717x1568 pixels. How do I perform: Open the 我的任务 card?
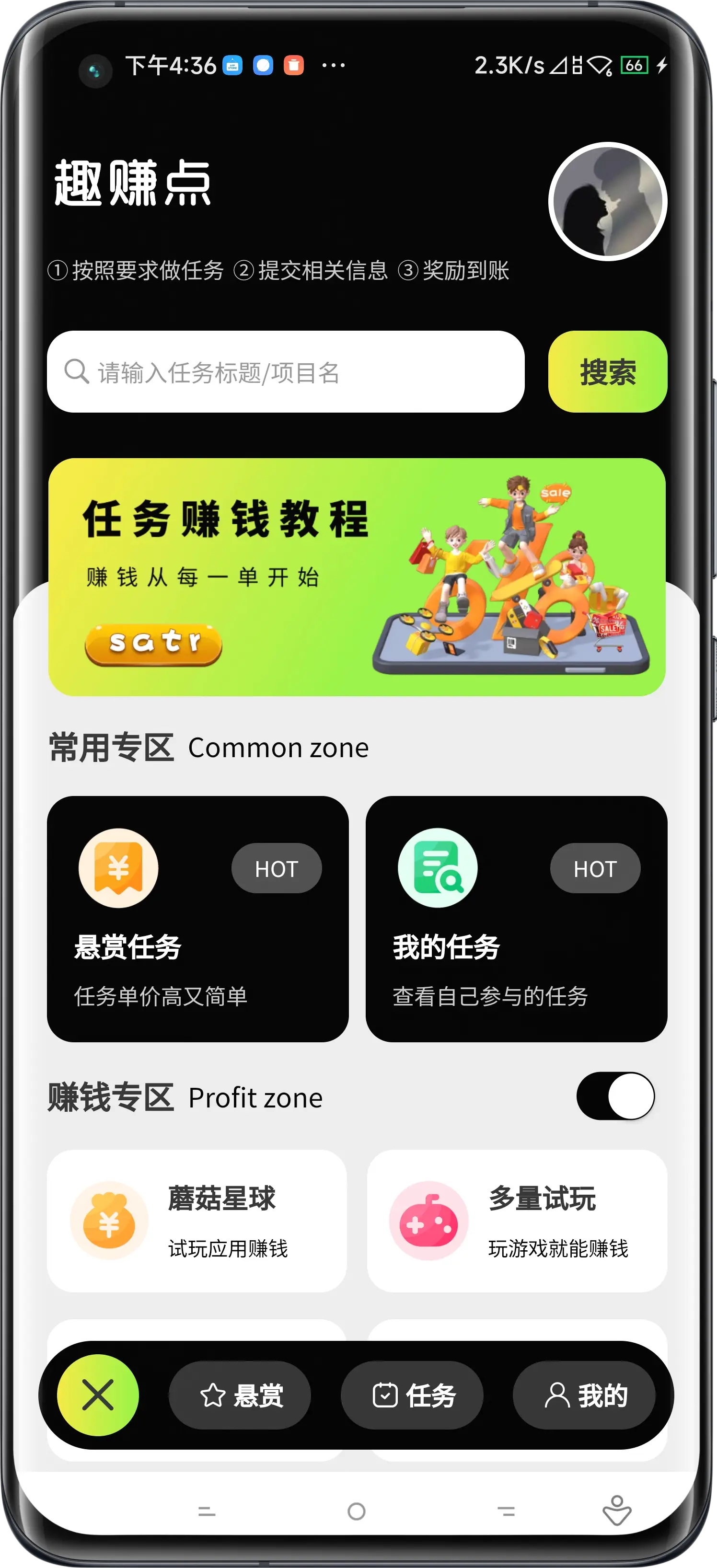pyautogui.click(x=516, y=919)
